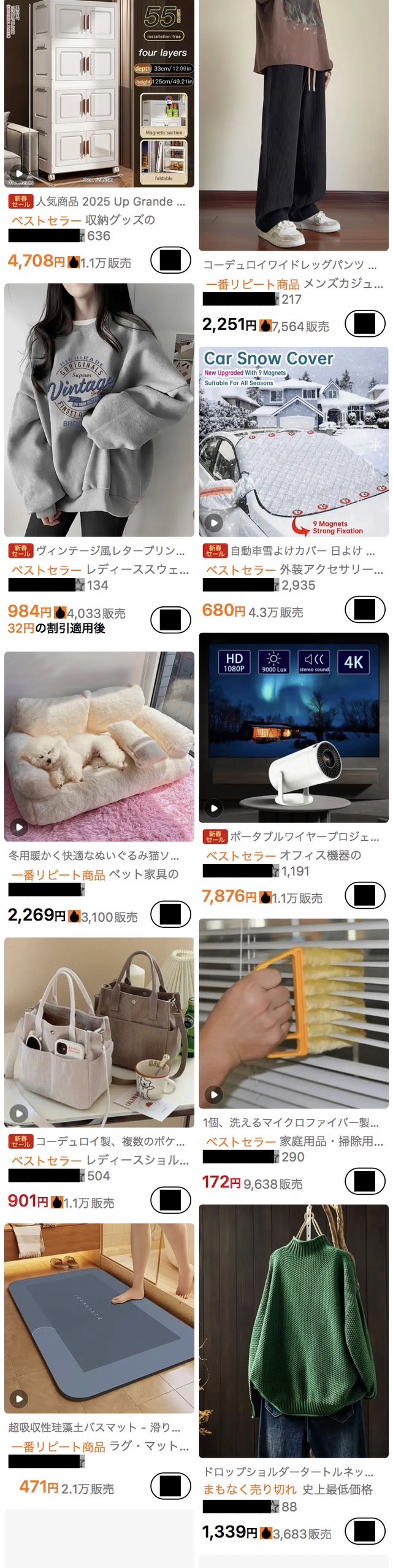Open the portable projector product
Screen dimensions: 393x1568
[x=293, y=727]
